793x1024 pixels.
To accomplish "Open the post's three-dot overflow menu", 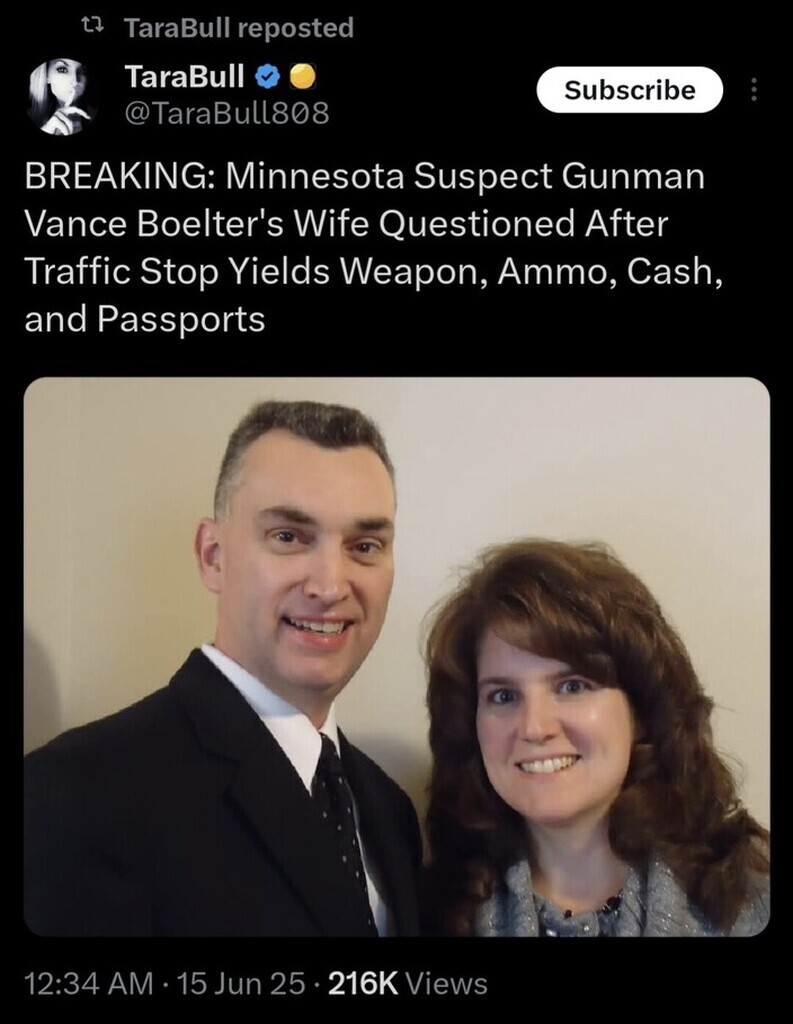I will click(754, 91).
